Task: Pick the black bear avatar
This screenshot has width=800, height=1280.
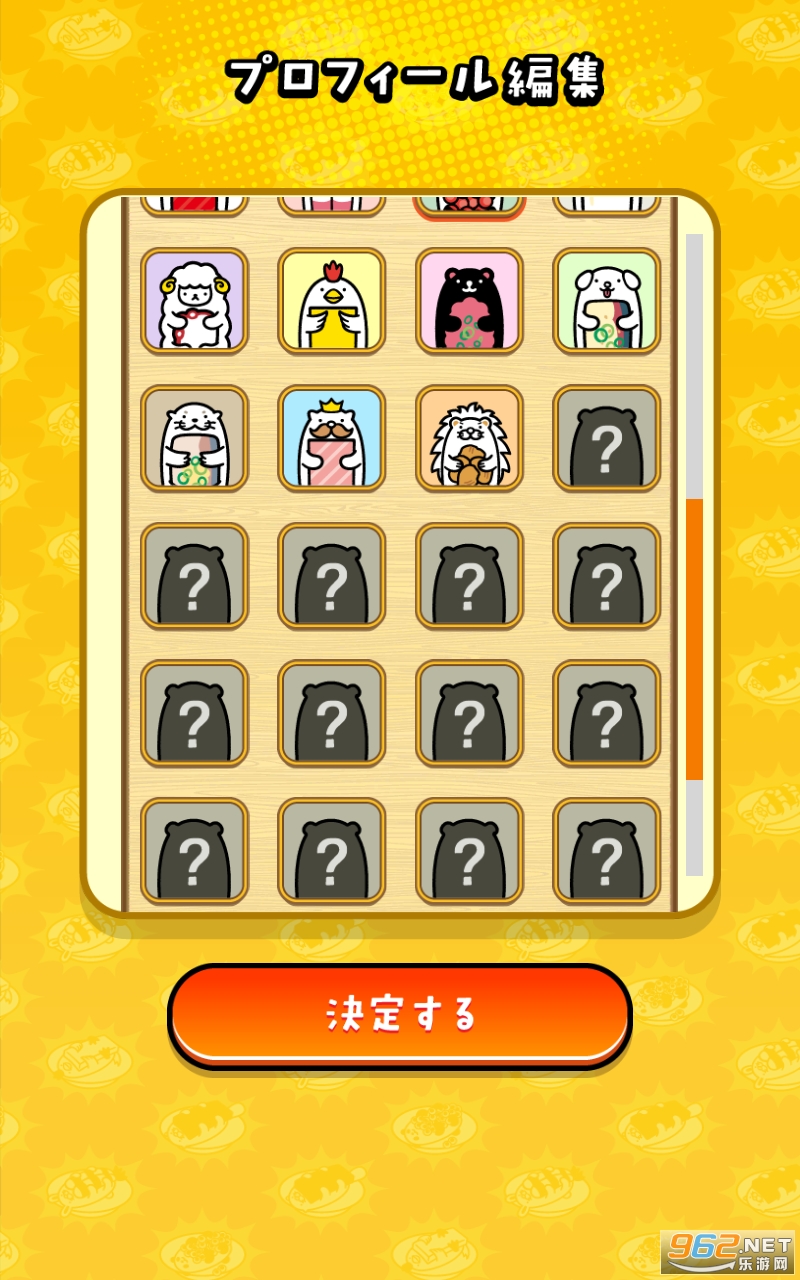Action: [x=469, y=301]
